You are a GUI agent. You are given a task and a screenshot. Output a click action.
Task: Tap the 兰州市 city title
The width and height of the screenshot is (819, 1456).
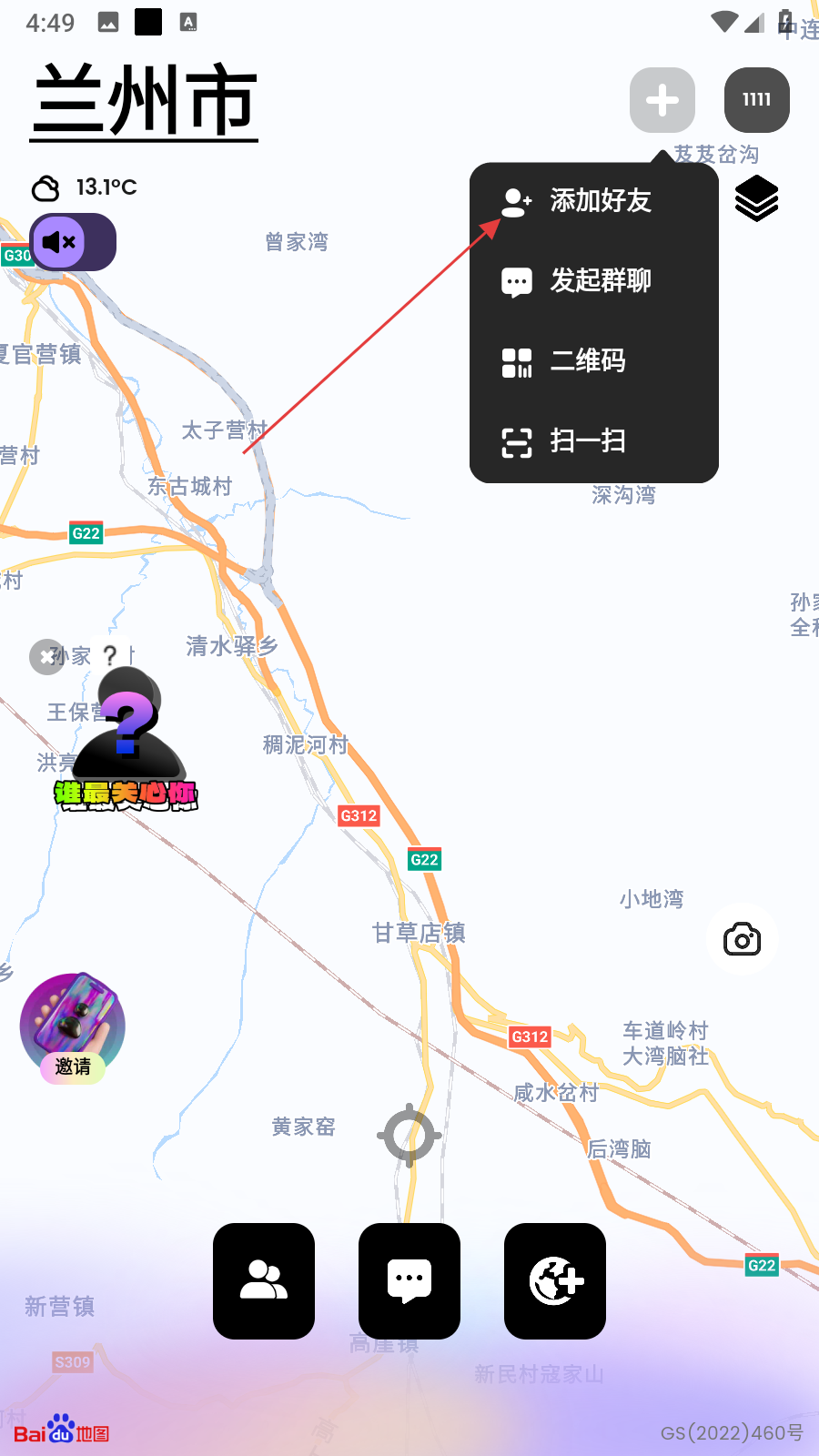(x=144, y=100)
